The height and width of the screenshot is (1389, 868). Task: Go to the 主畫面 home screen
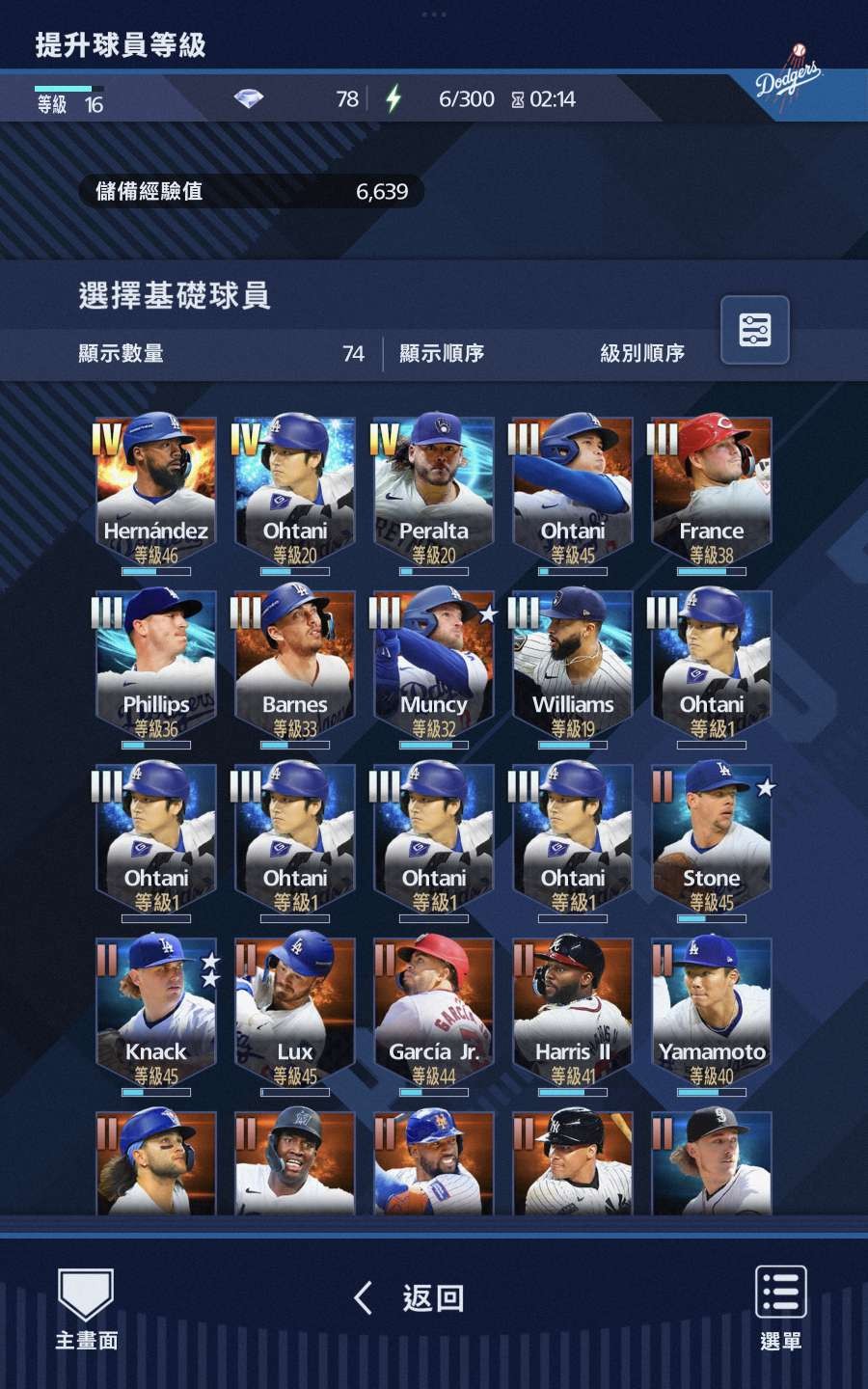(86, 1308)
